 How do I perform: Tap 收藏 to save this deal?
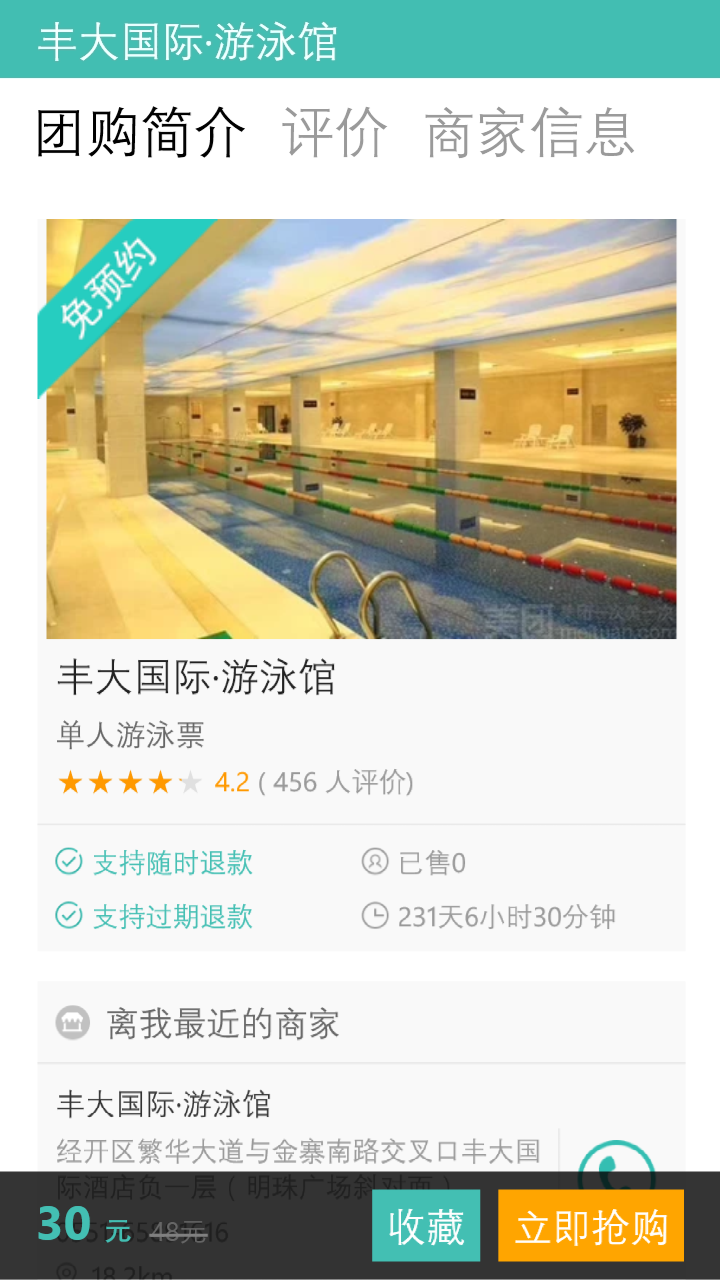coord(426,1226)
